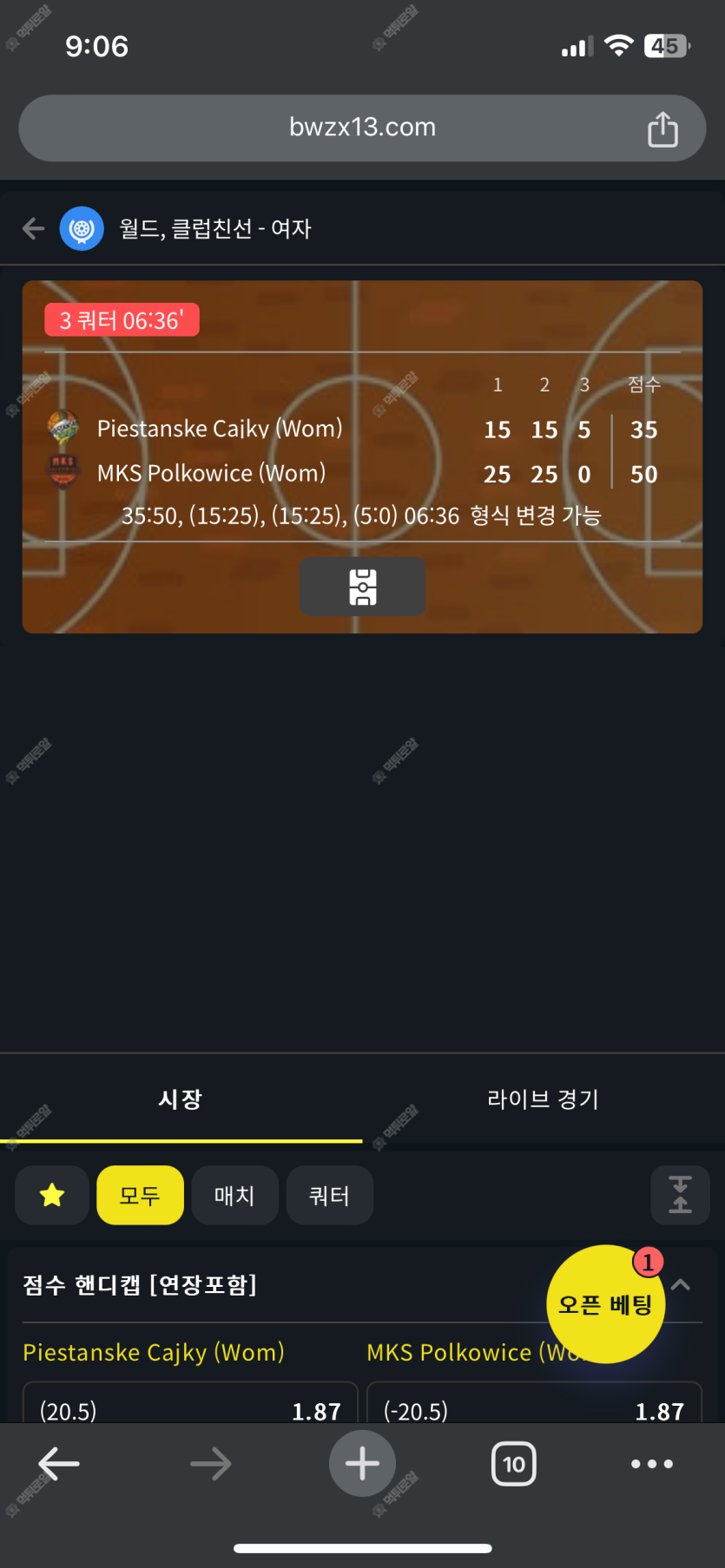The width and height of the screenshot is (725, 1568).
Task: Select the 모두 filter chip
Action: click(140, 1195)
